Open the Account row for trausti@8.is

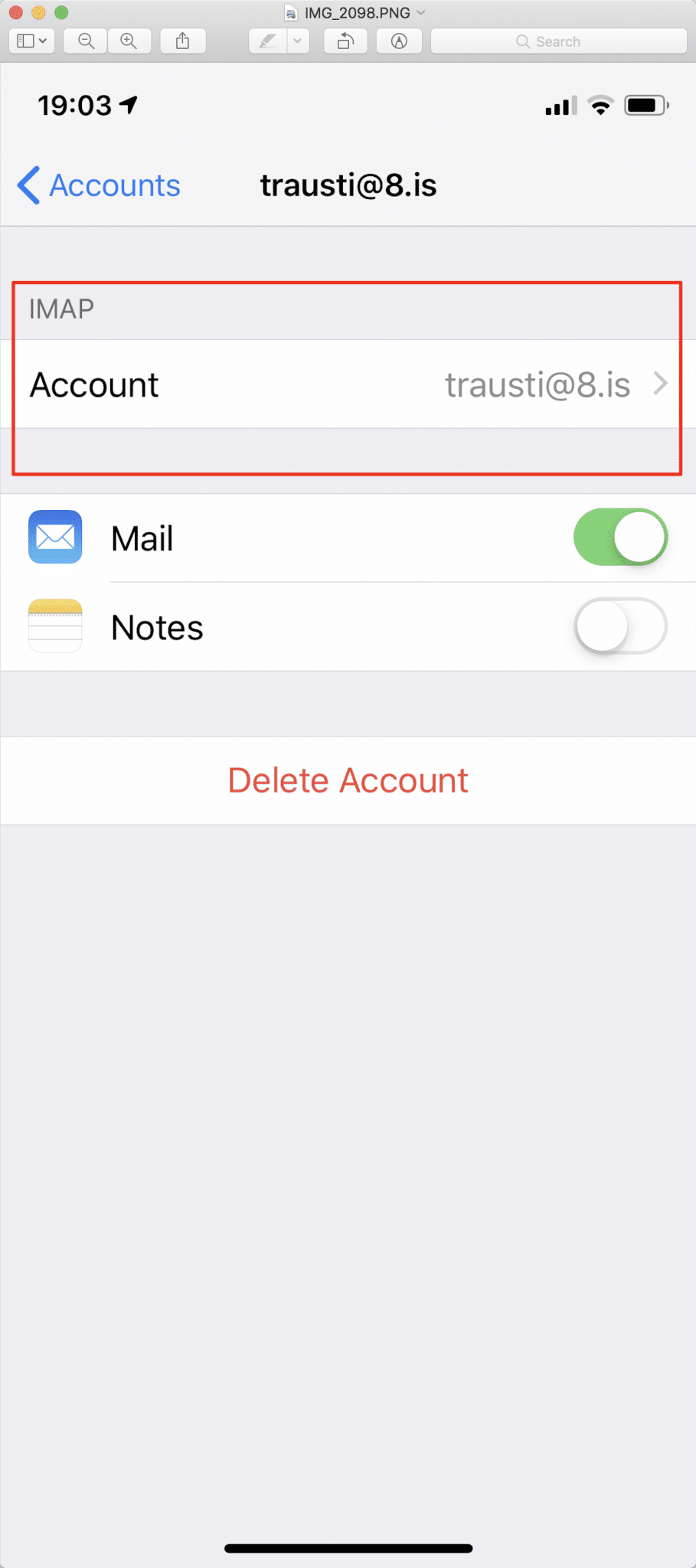[348, 384]
